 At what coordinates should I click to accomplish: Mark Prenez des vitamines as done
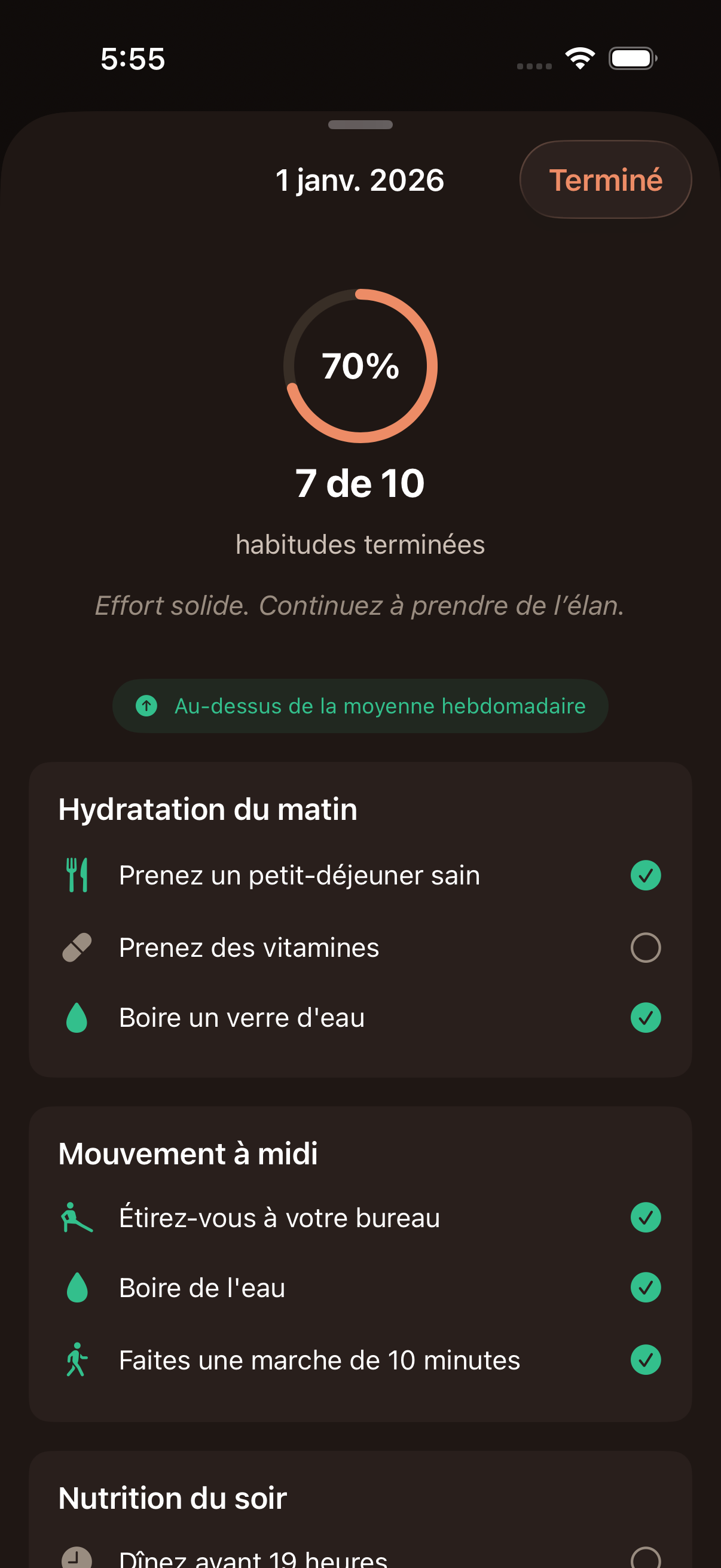(x=645, y=947)
